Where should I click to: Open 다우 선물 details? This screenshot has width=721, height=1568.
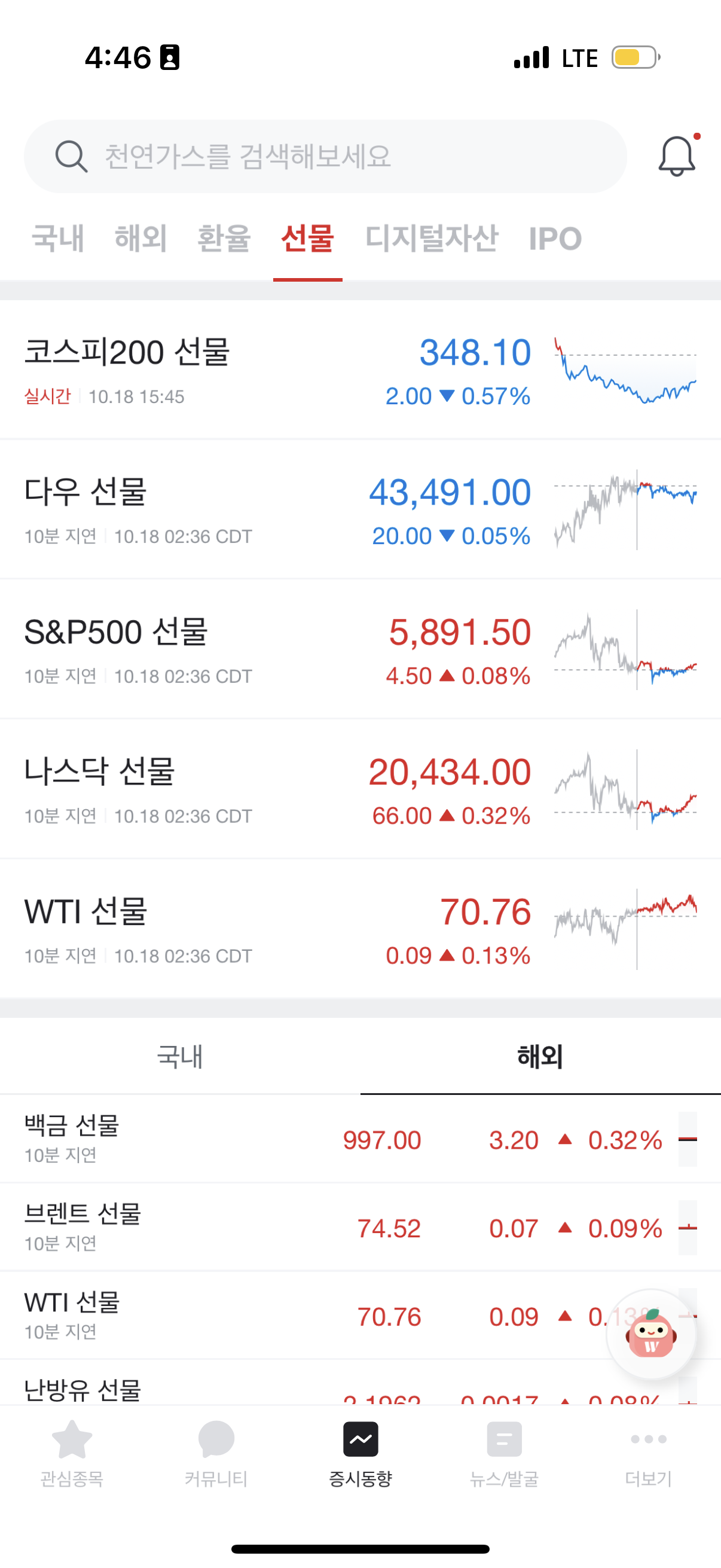360,510
